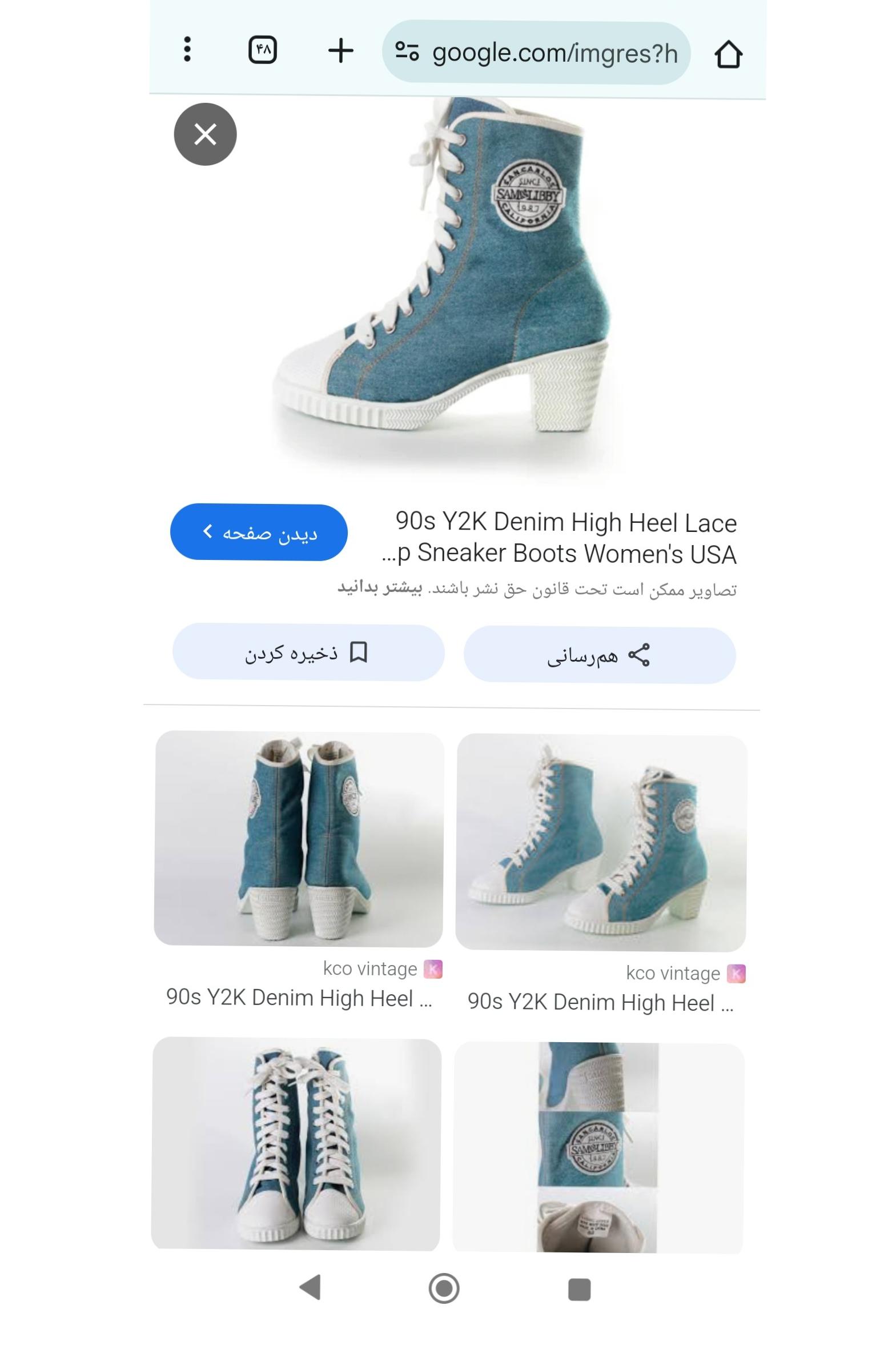
Task: Open the recent apps view
Action: coord(579,1290)
